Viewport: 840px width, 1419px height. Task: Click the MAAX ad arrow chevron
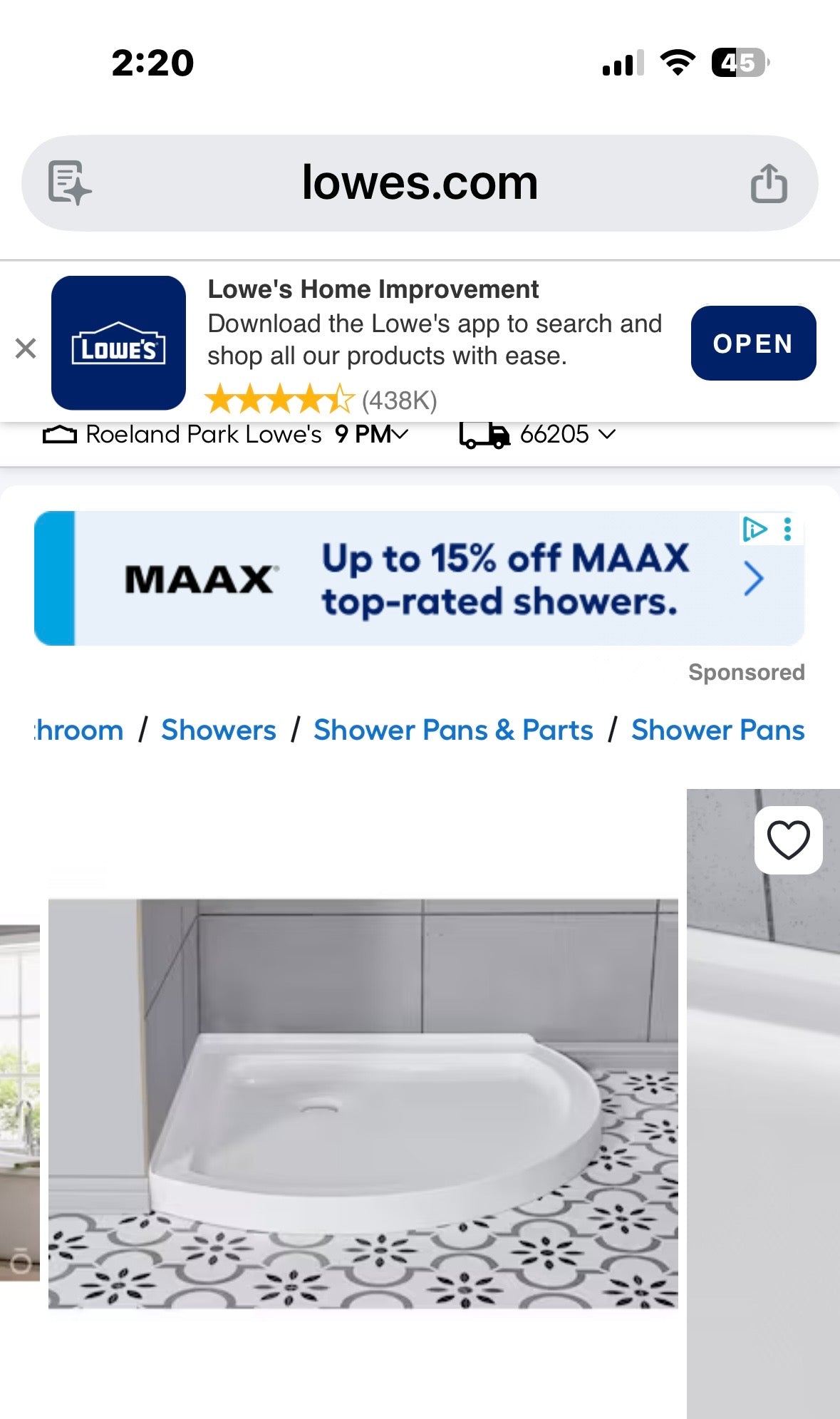[x=753, y=581]
